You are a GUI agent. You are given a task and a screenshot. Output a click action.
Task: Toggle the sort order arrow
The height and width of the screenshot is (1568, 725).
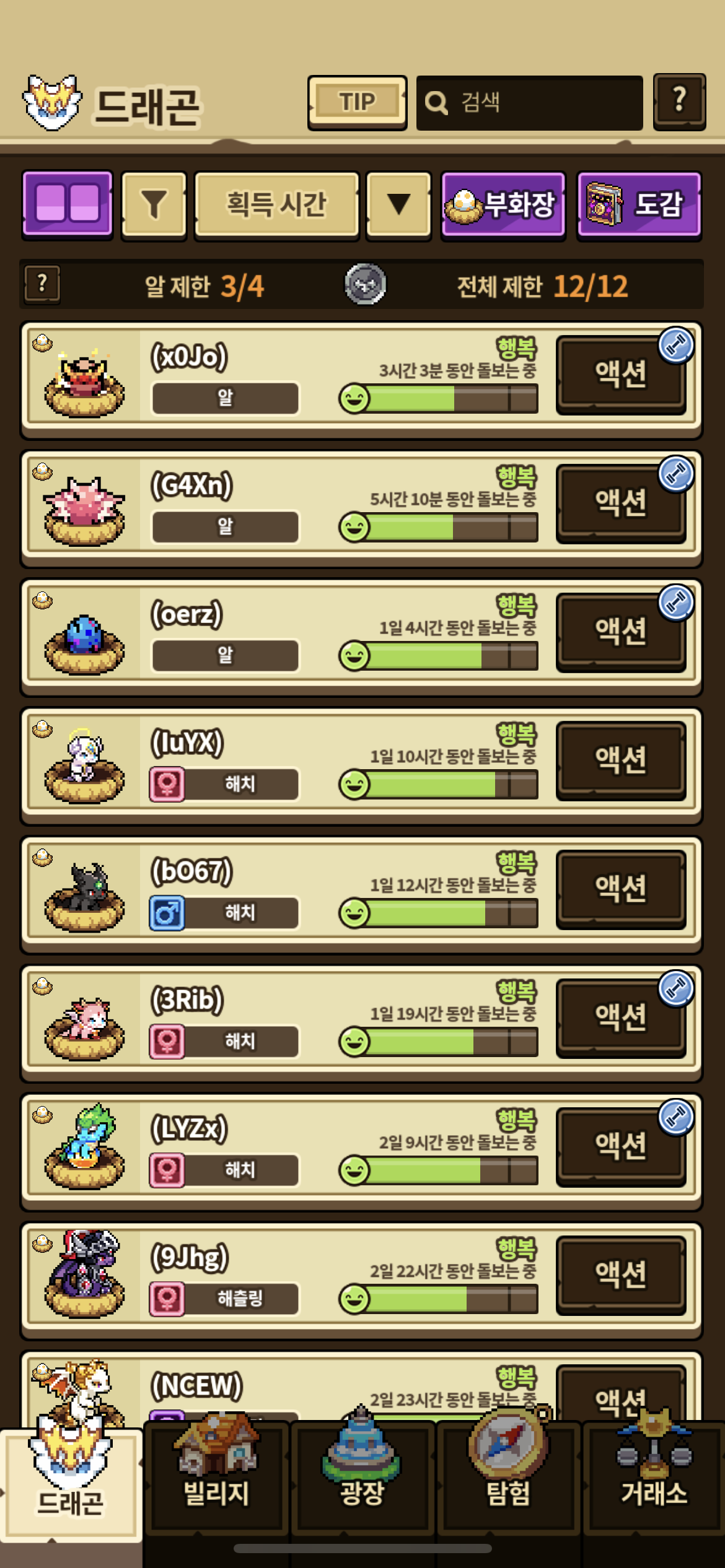(398, 205)
